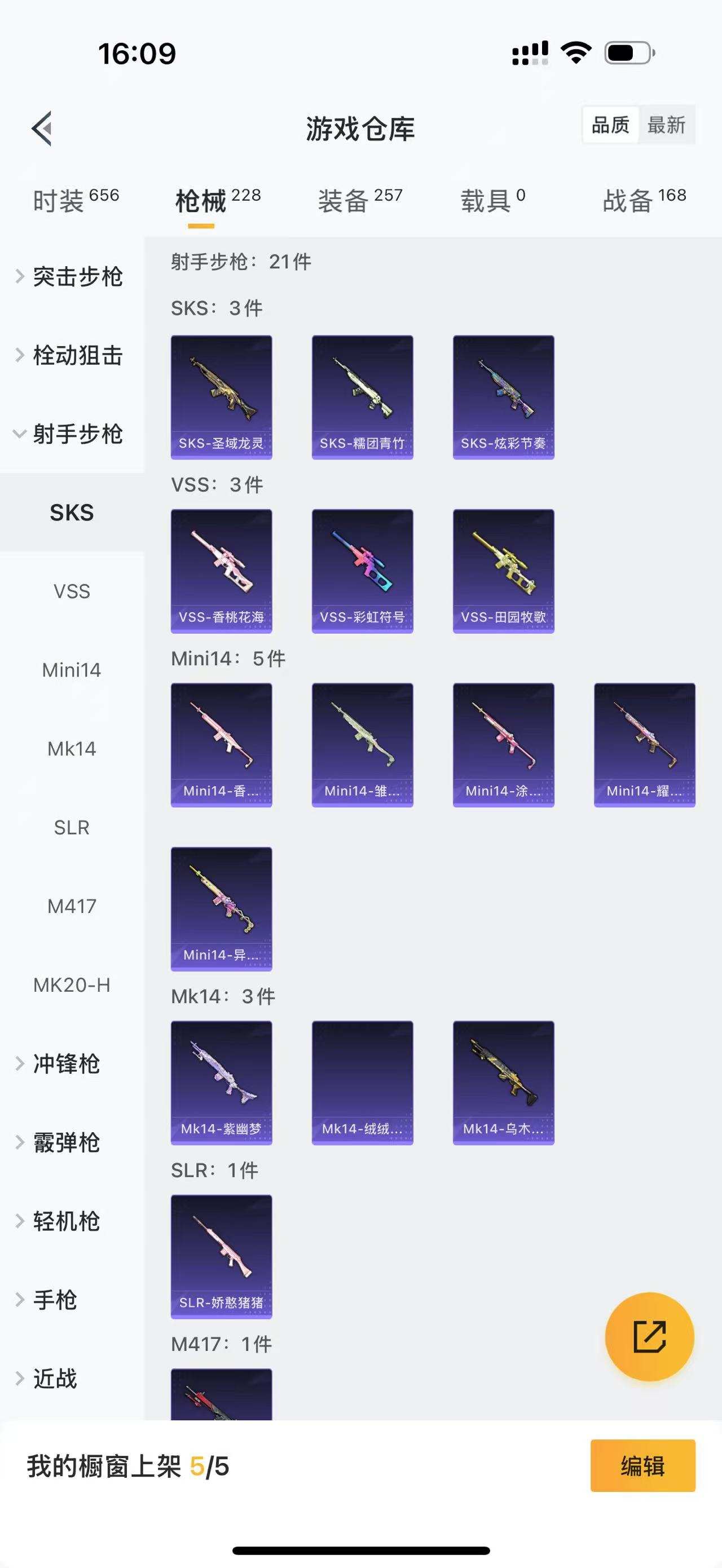Open the SKS-圣域龙灵 skin

221,397
